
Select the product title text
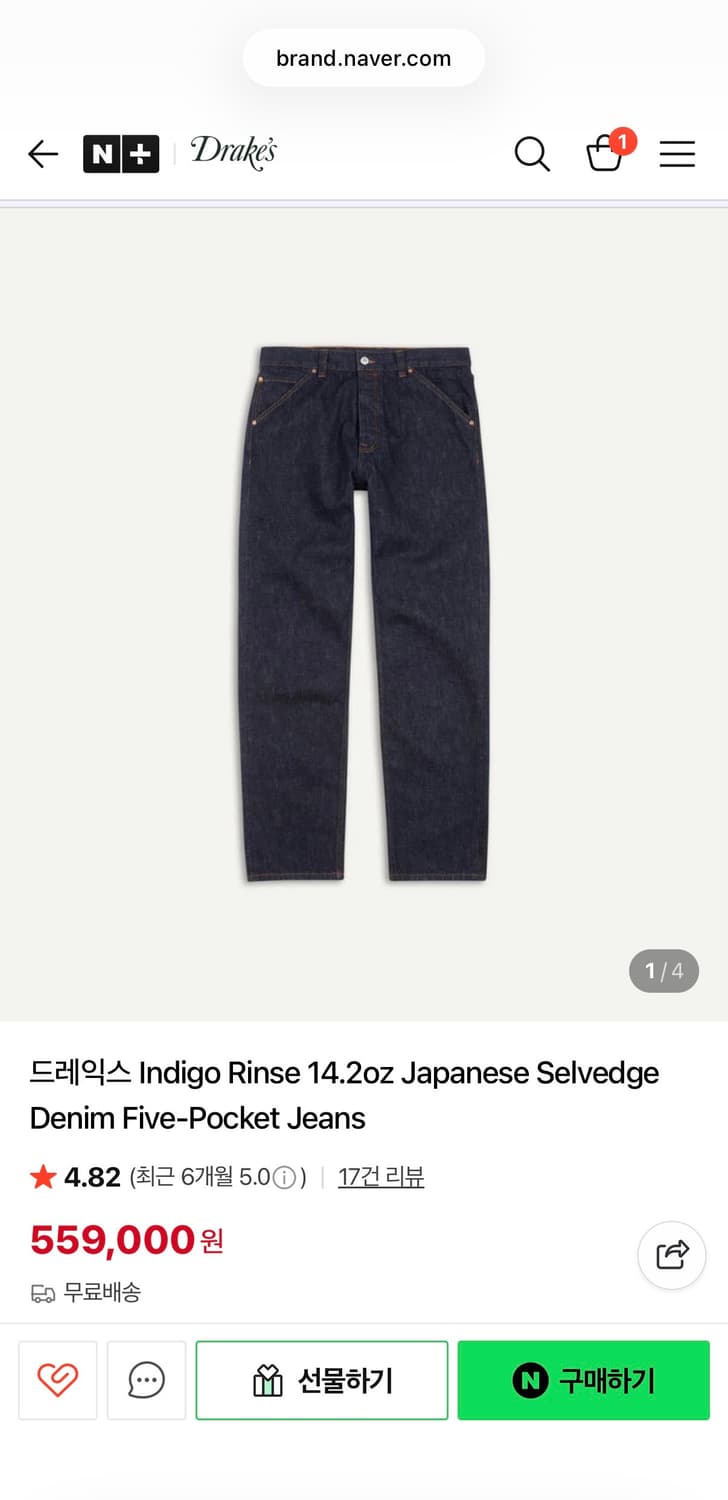click(344, 1095)
